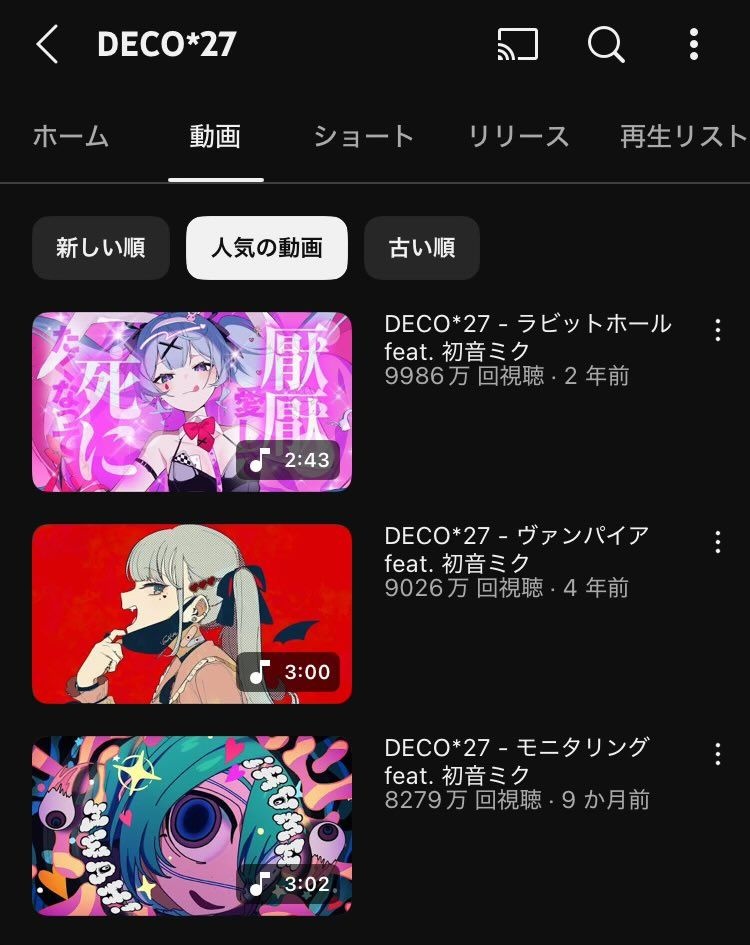Go back from the DECO*27 channel

47,45
